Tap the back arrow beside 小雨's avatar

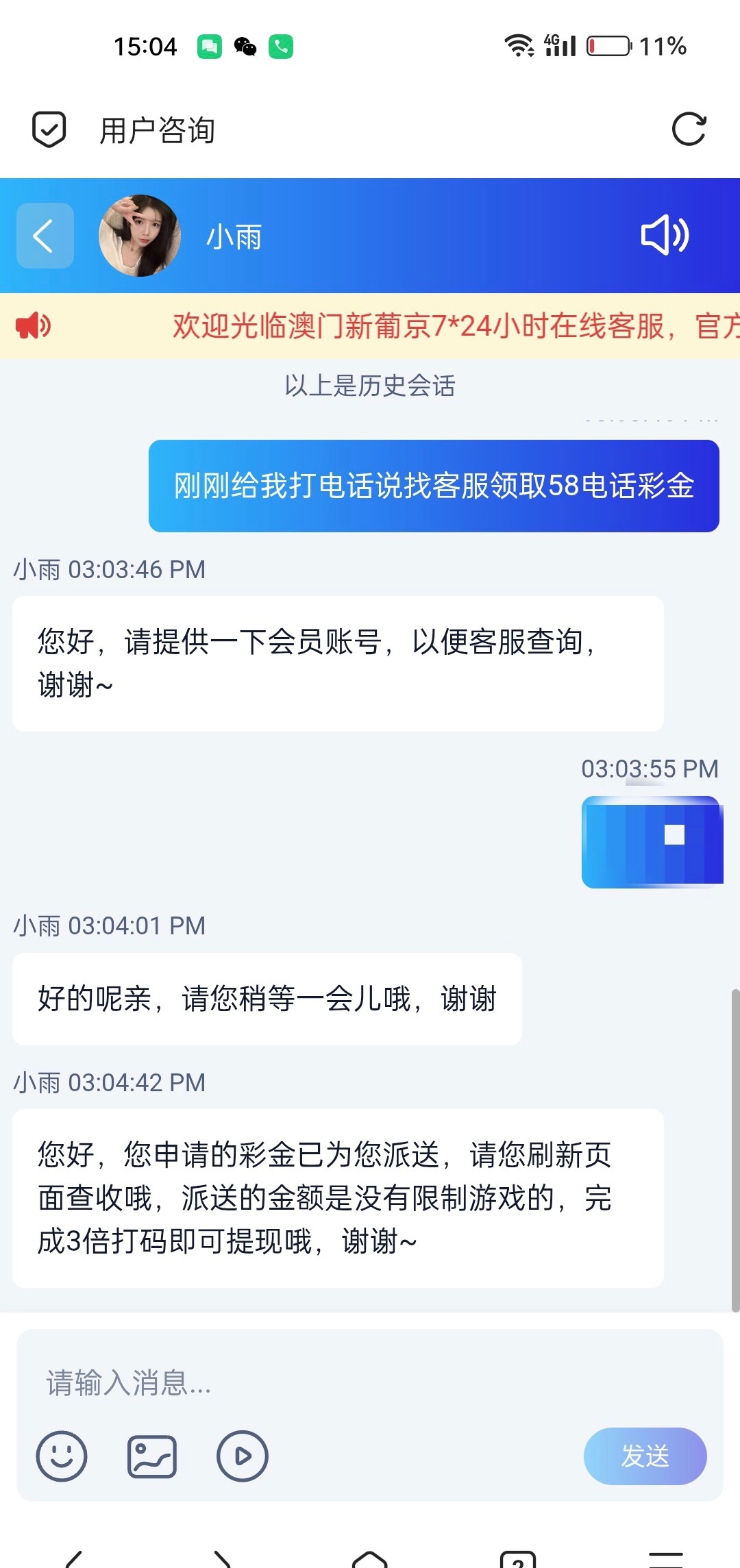(45, 236)
